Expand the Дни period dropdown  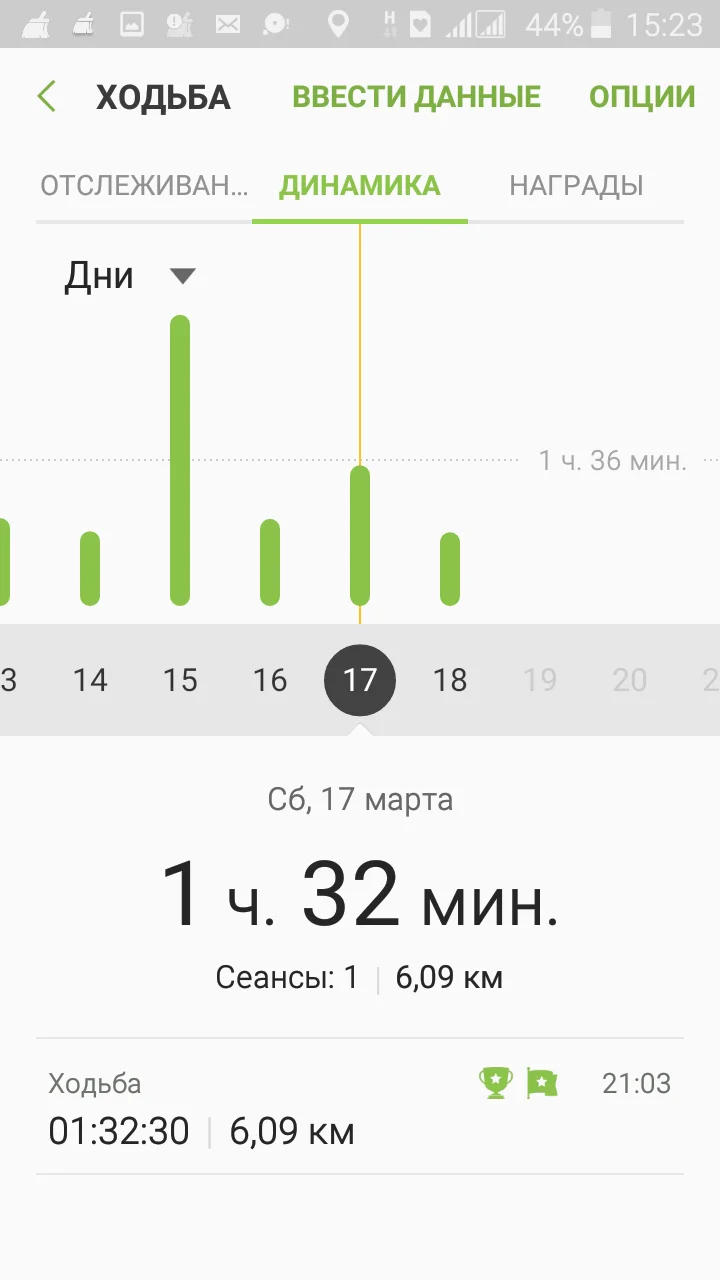[130, 275]
